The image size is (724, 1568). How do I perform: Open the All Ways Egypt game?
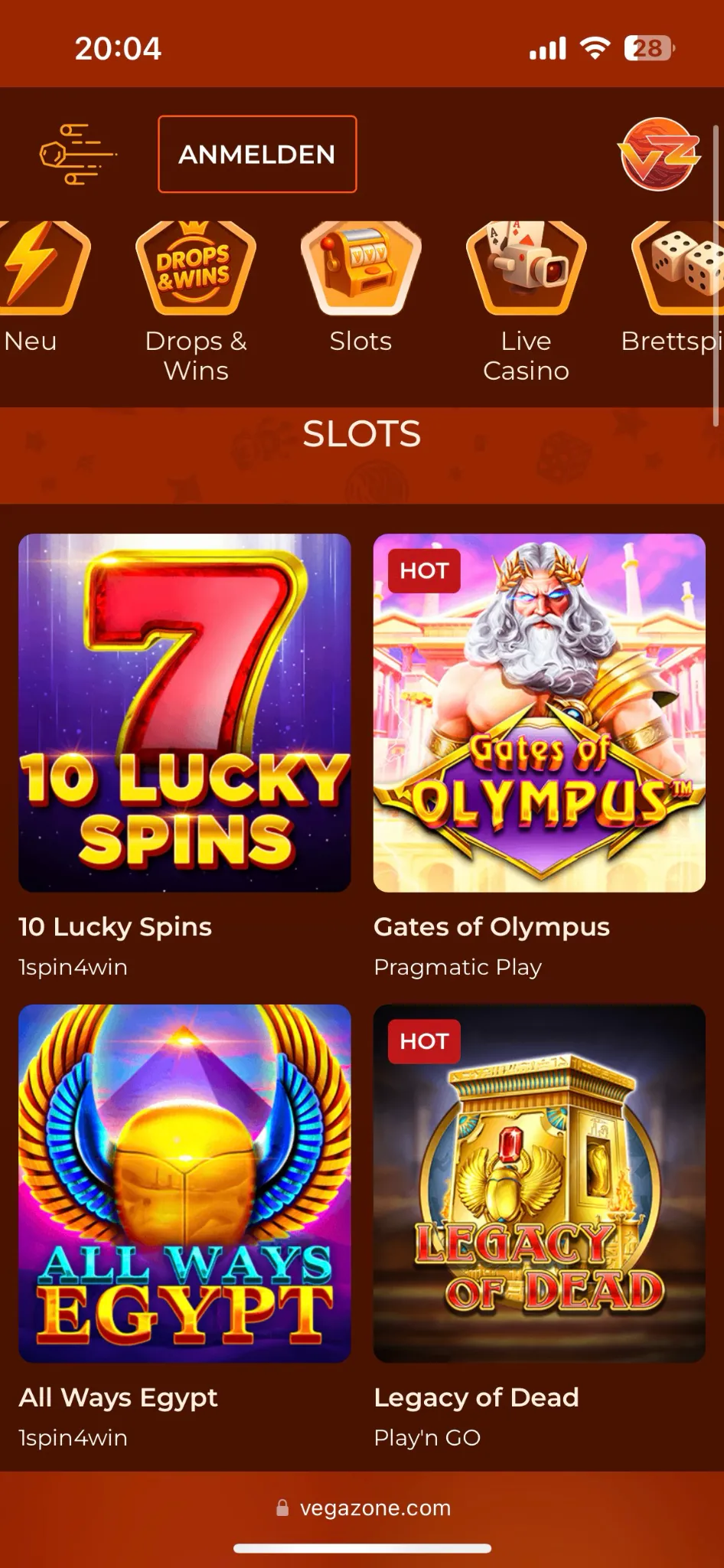(x=184, y=1183)
